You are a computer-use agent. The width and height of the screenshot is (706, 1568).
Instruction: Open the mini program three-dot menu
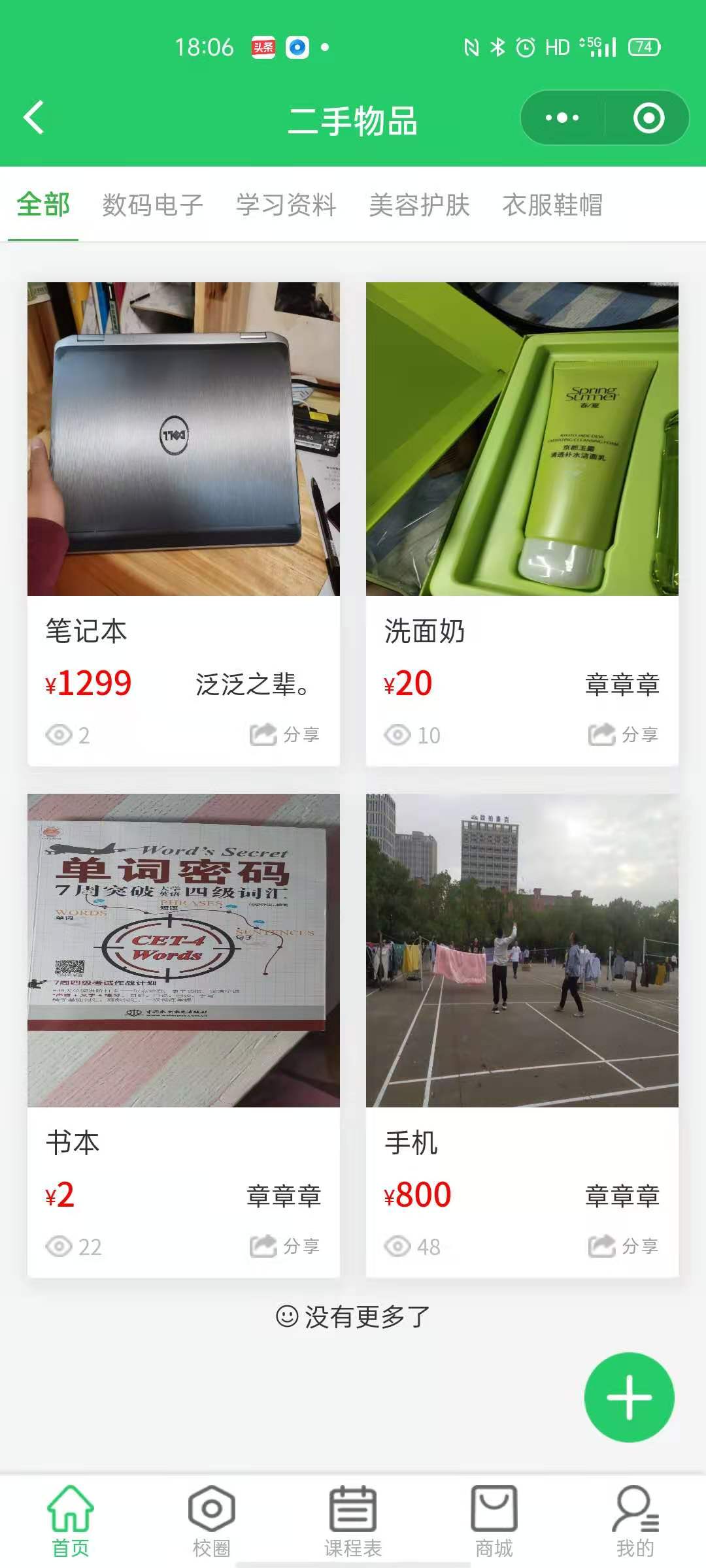point(562,118)
